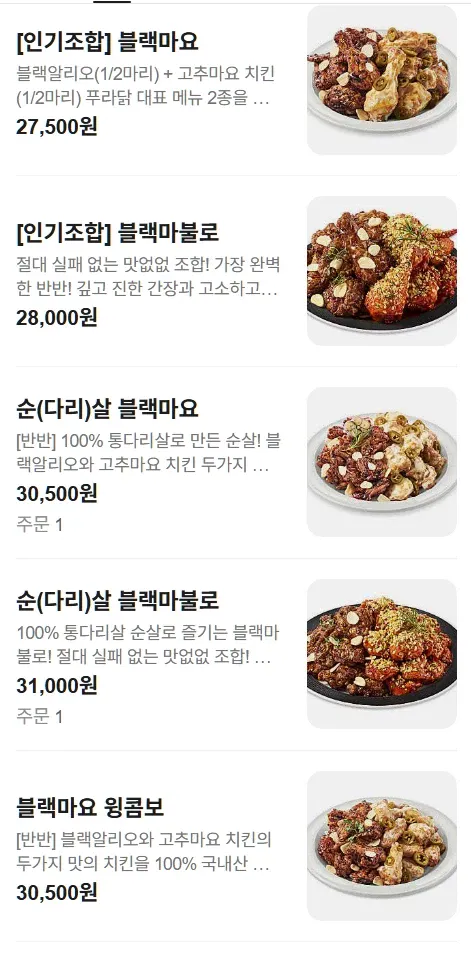This screenshot has width=471, height=955.
Task: Select 순(다리)살 블랙마요 for 30,500원
Action: pos(236,462)
